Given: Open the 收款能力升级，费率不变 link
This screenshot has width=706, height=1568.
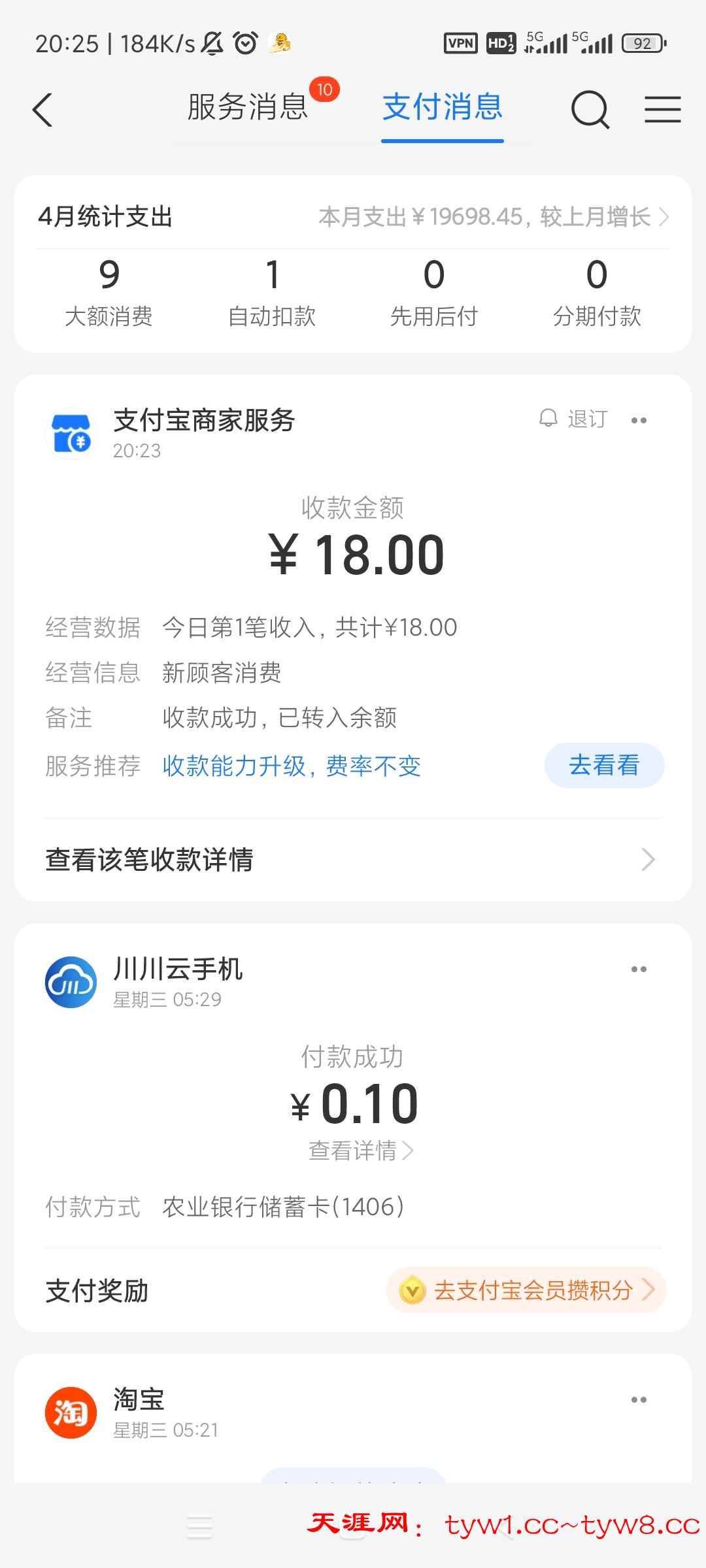Looking at the screenshot, I should point(292,766).
